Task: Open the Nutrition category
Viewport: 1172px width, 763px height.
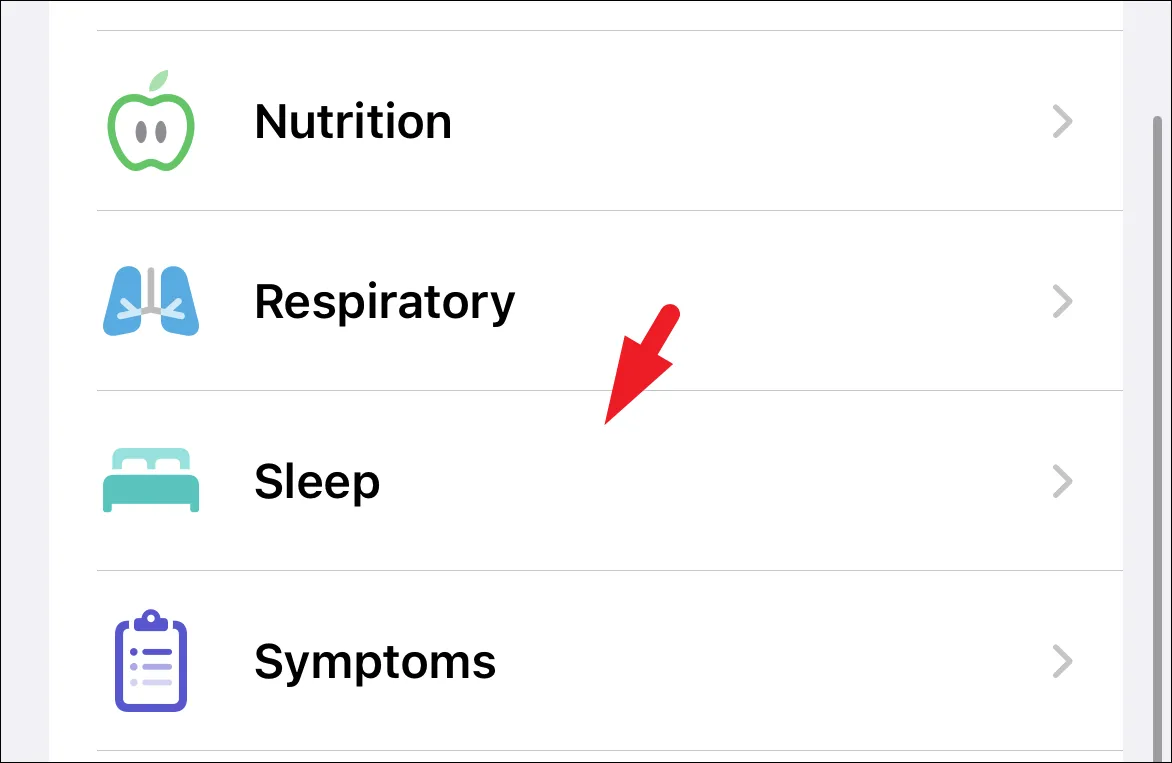Action: click(353, 122)
